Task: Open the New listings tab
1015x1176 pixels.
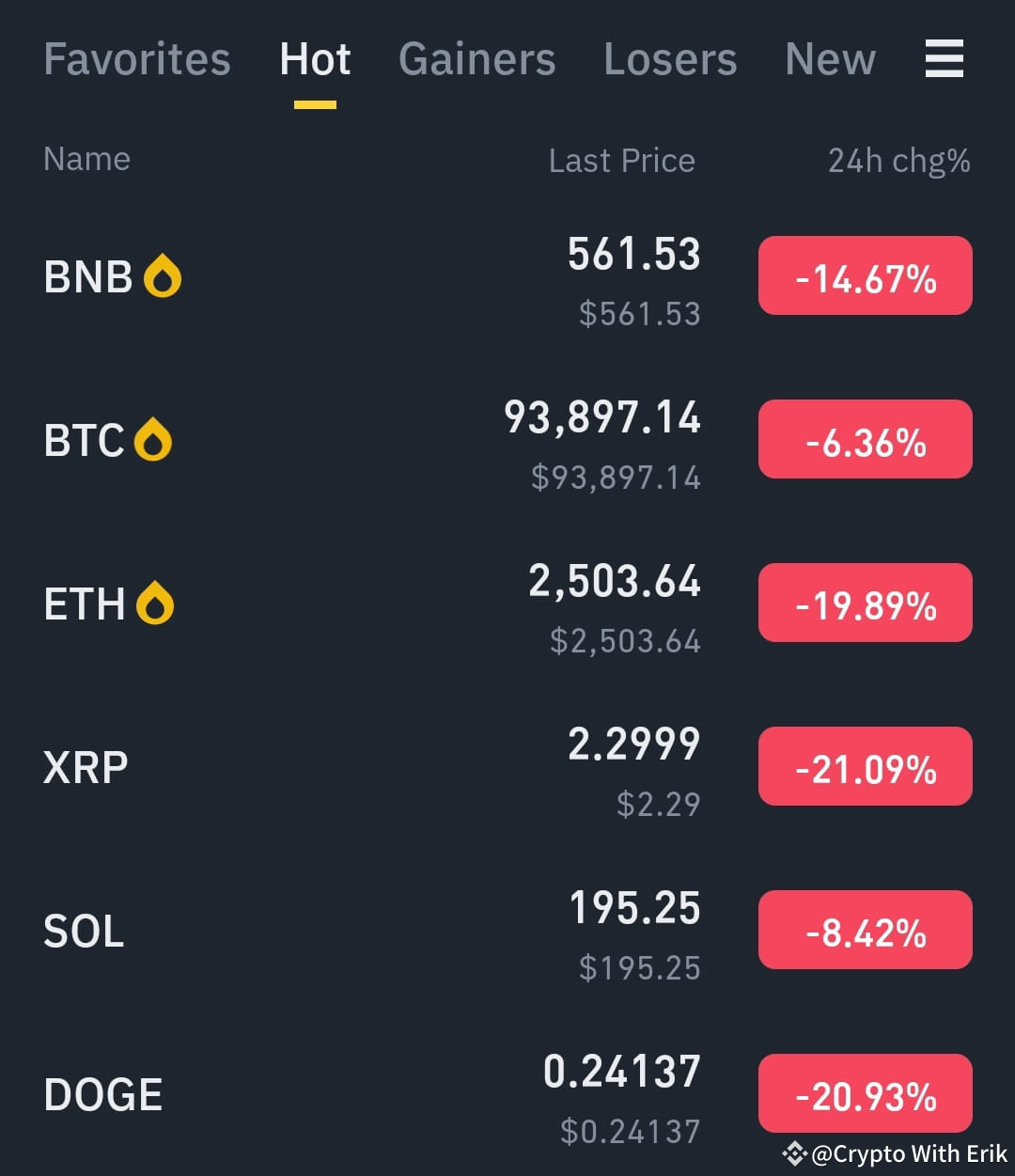Action: [830, 58]
